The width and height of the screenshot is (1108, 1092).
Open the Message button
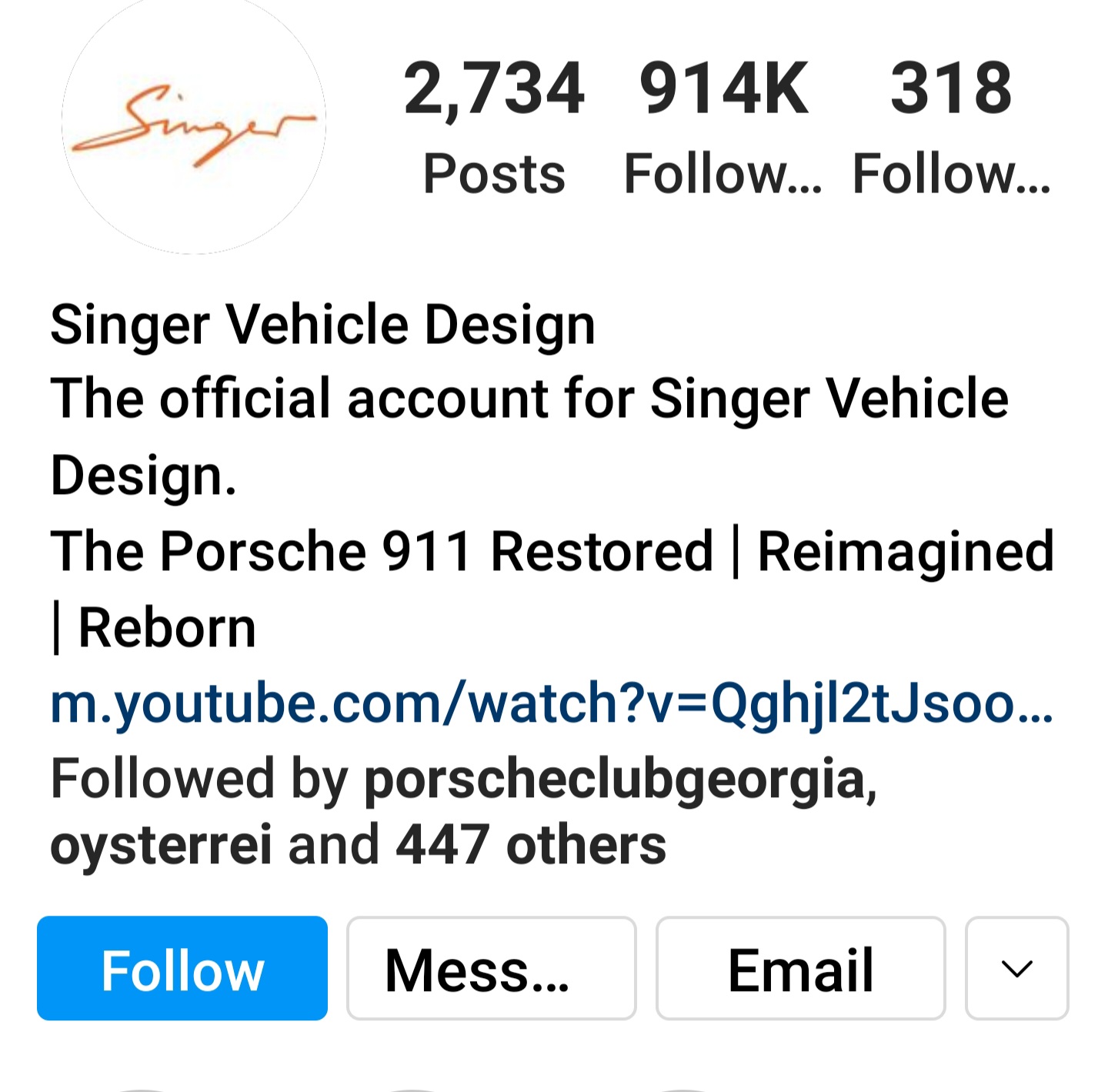491,968
